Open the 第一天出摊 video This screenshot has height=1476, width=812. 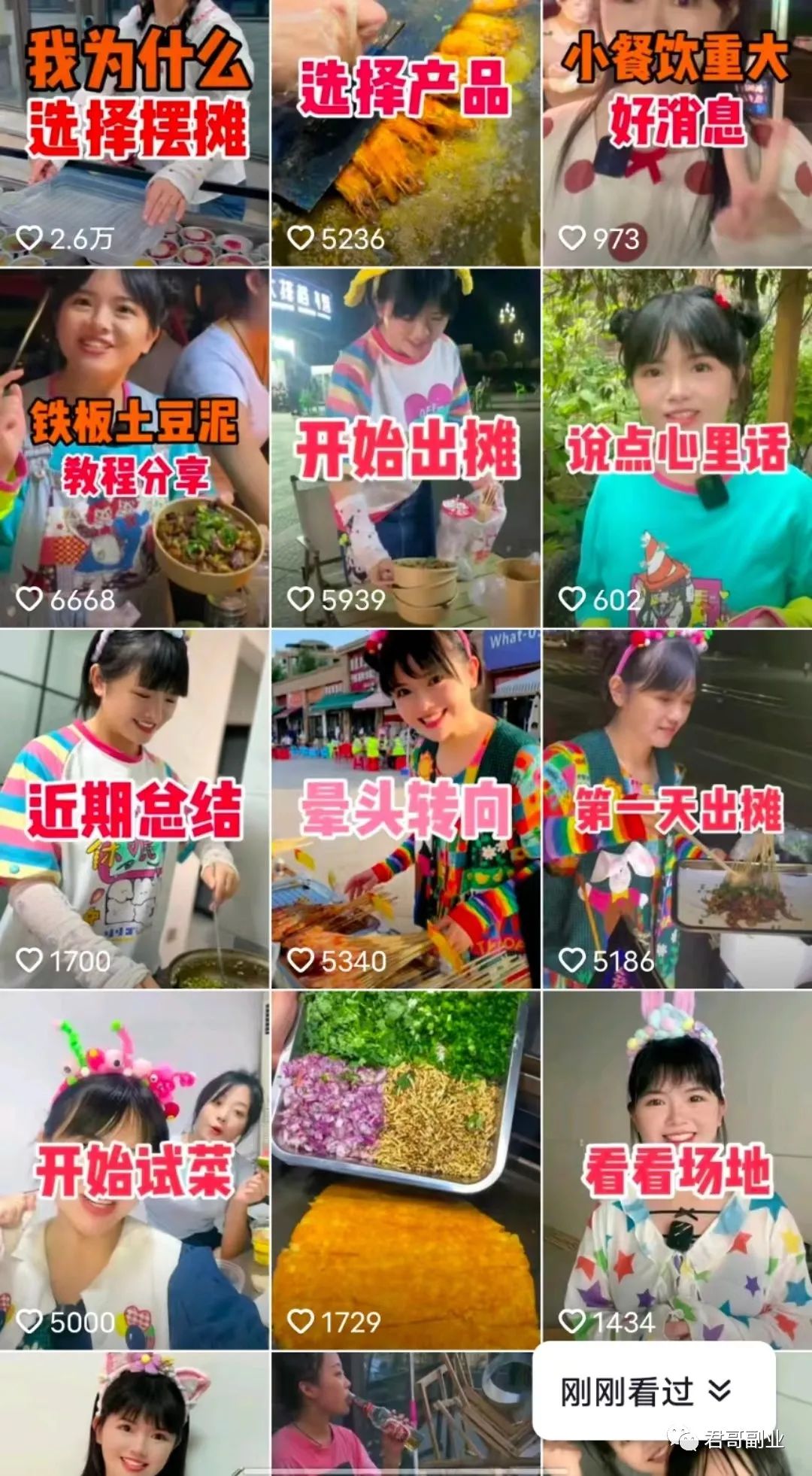click(x=677, y=809)
